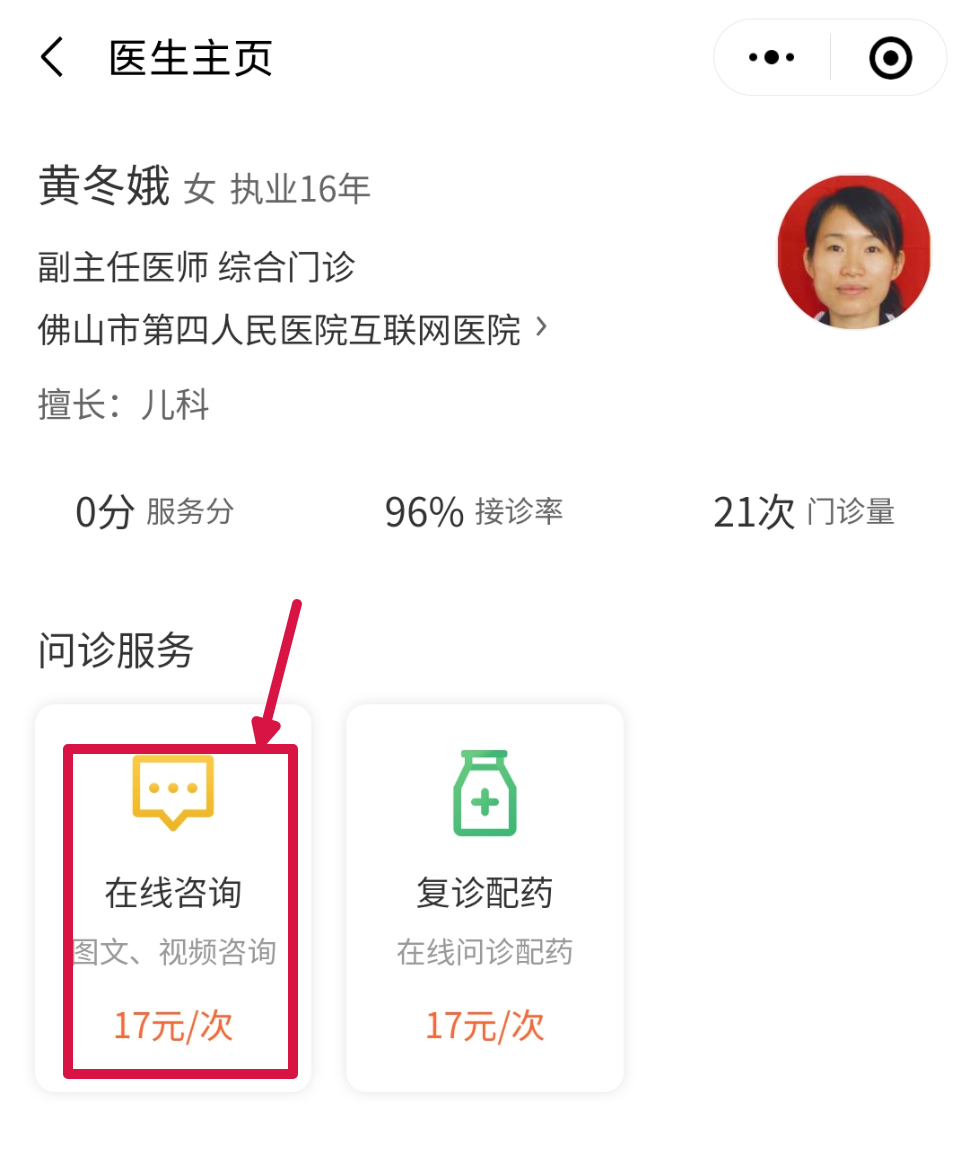Go back from the doctor homepage
This screenshot has width=969, height=1163.
(x=52, y=58)
